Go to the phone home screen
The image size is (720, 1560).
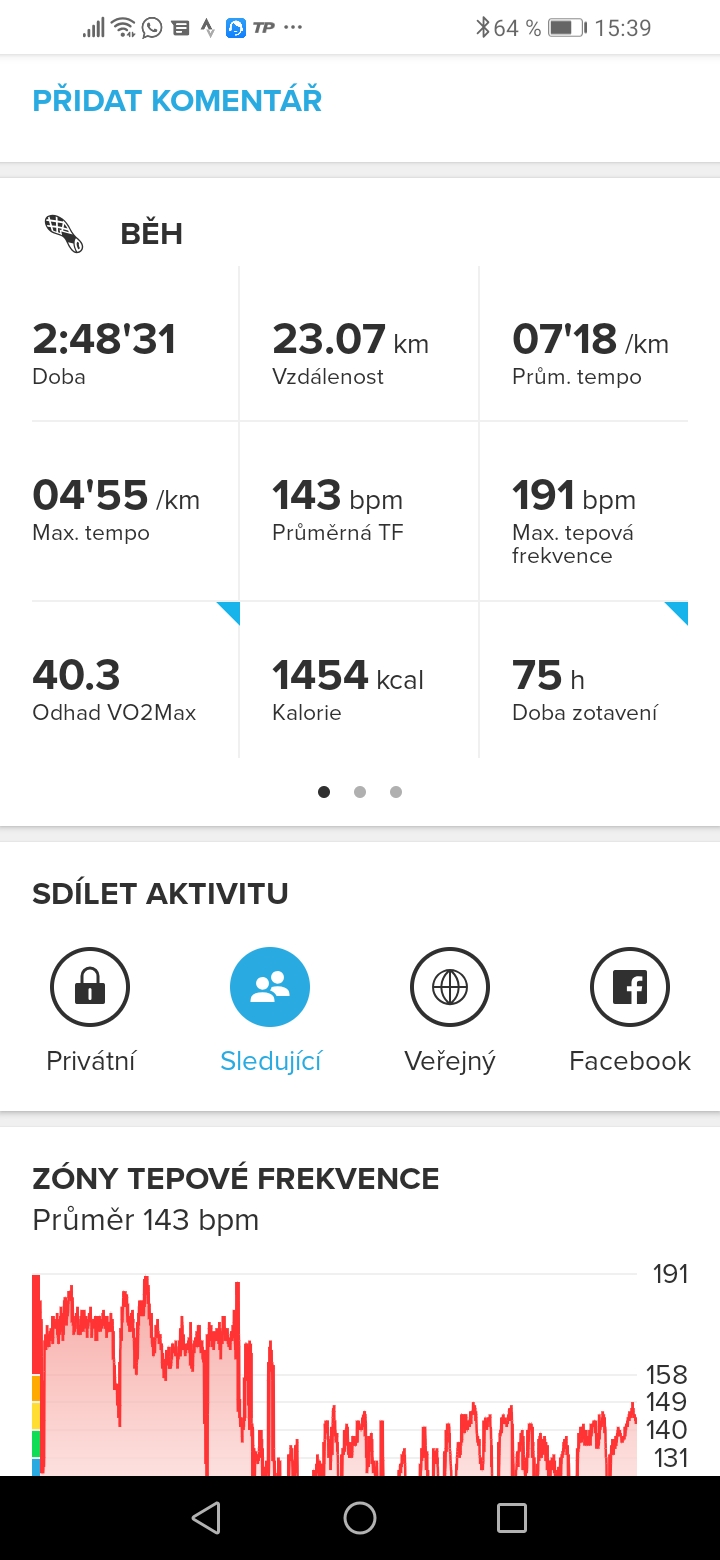360,1518
